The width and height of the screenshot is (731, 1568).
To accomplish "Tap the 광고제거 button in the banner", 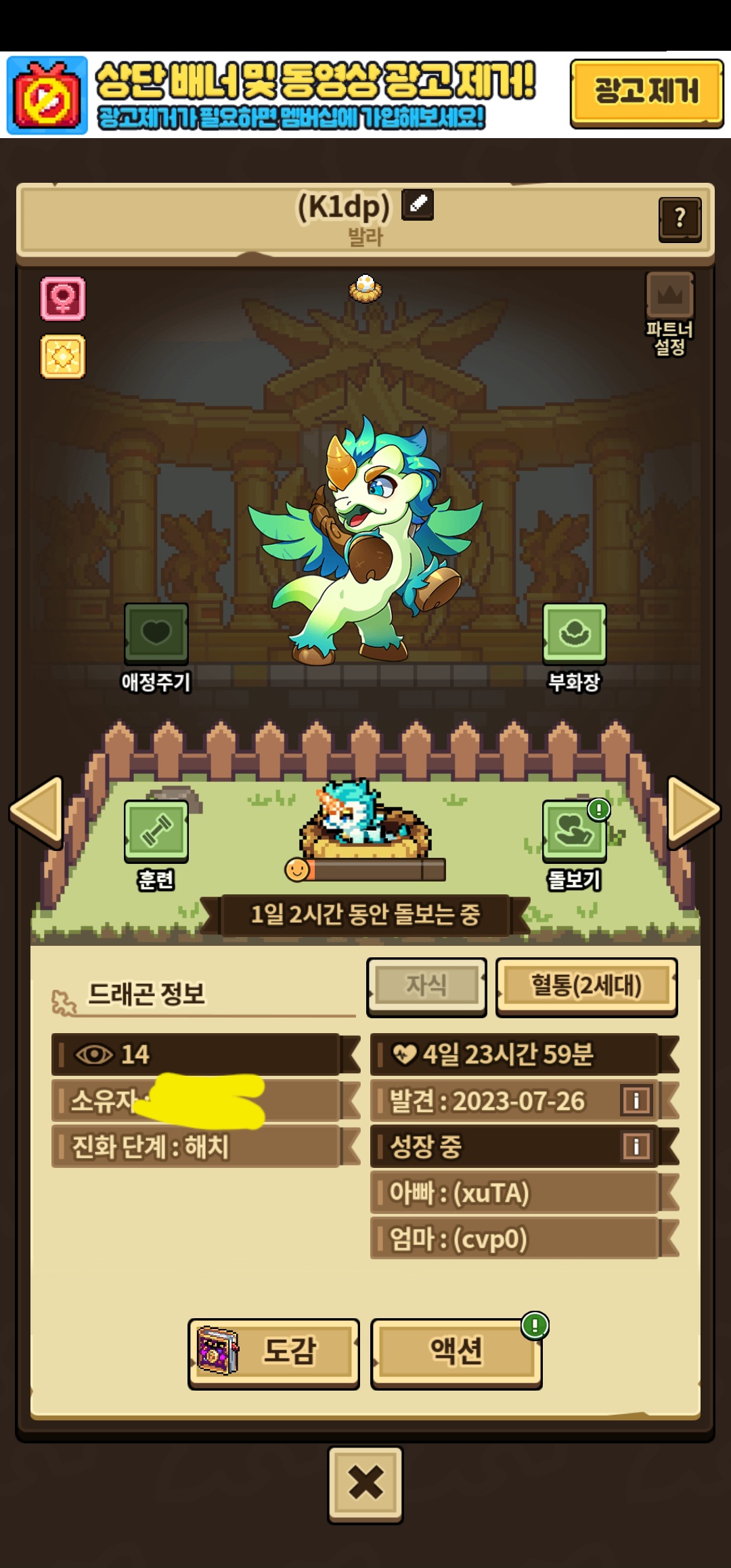I will [x=646, y=93].
